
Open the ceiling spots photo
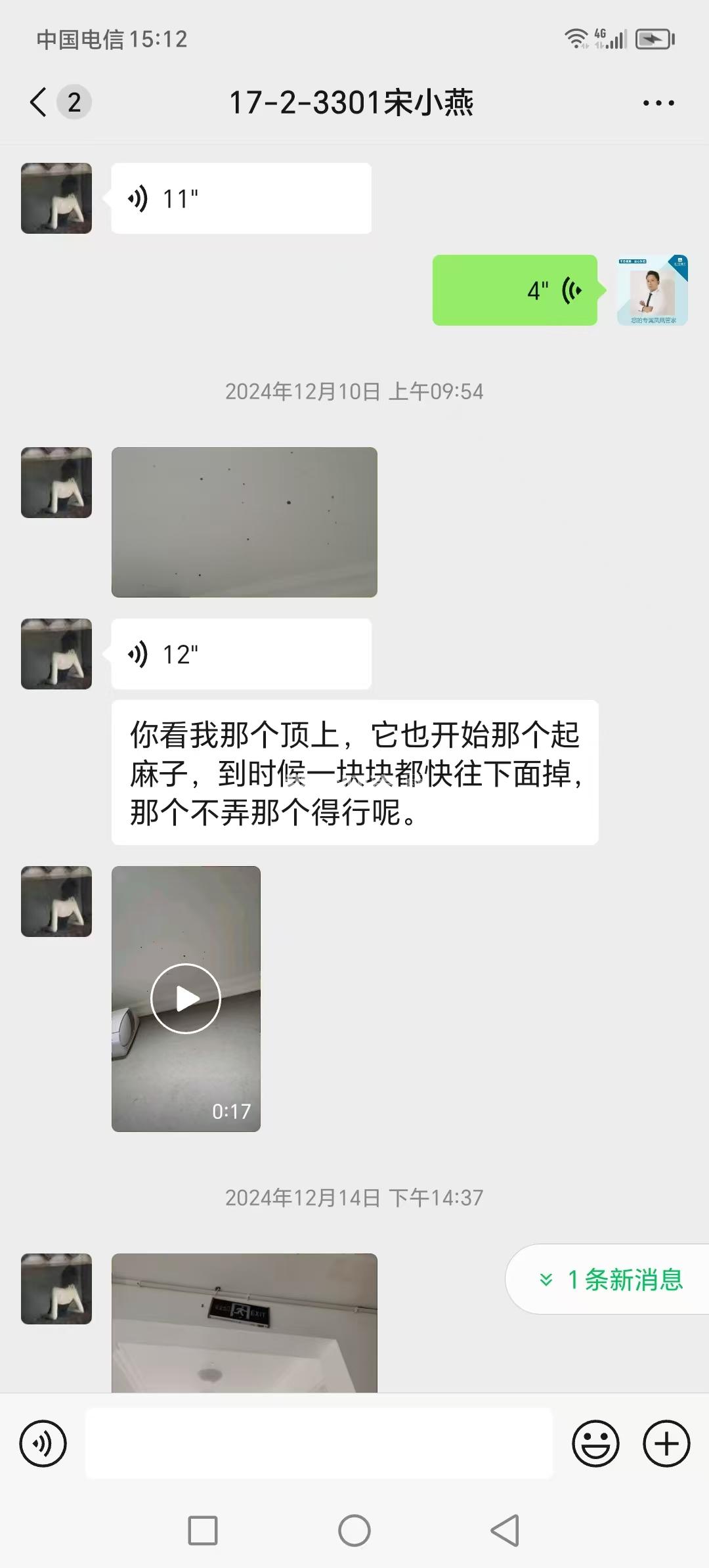pos(244,522)
